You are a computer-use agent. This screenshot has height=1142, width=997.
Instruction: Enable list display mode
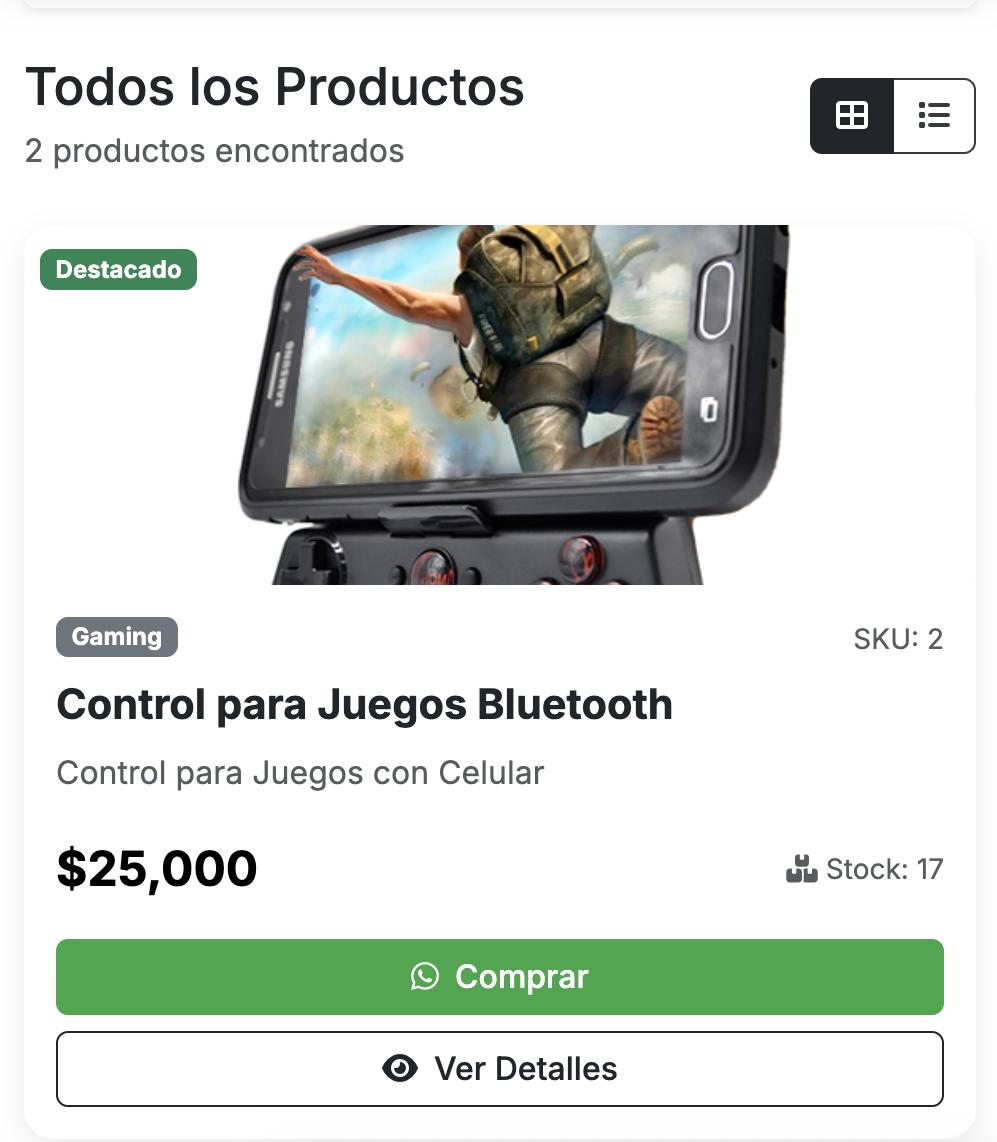point(933,115)
